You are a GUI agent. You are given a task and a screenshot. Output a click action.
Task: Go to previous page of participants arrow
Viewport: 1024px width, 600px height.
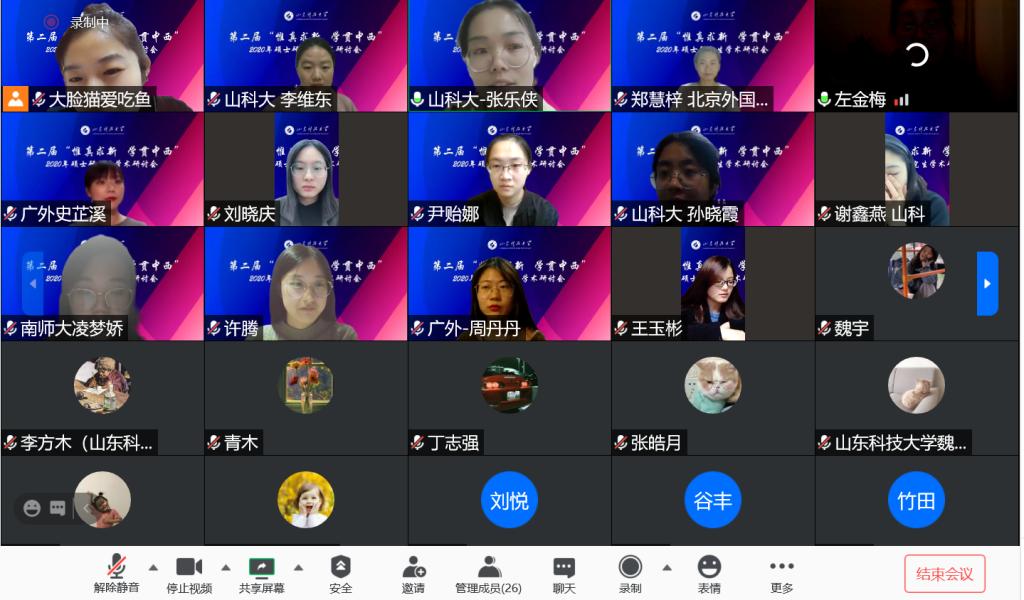click(x=32, y=283)
